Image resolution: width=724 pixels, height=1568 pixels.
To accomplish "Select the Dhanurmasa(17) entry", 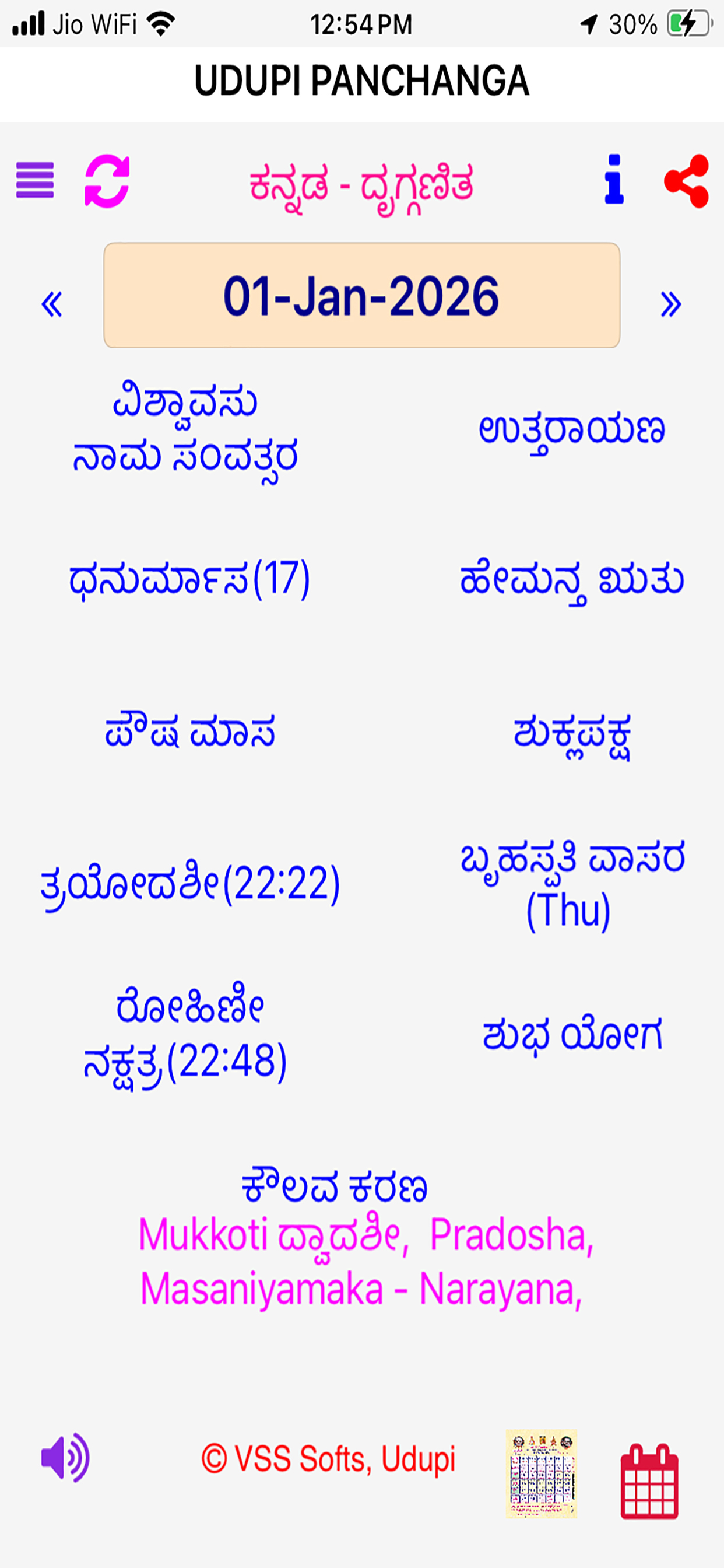I will pos(189,582).
